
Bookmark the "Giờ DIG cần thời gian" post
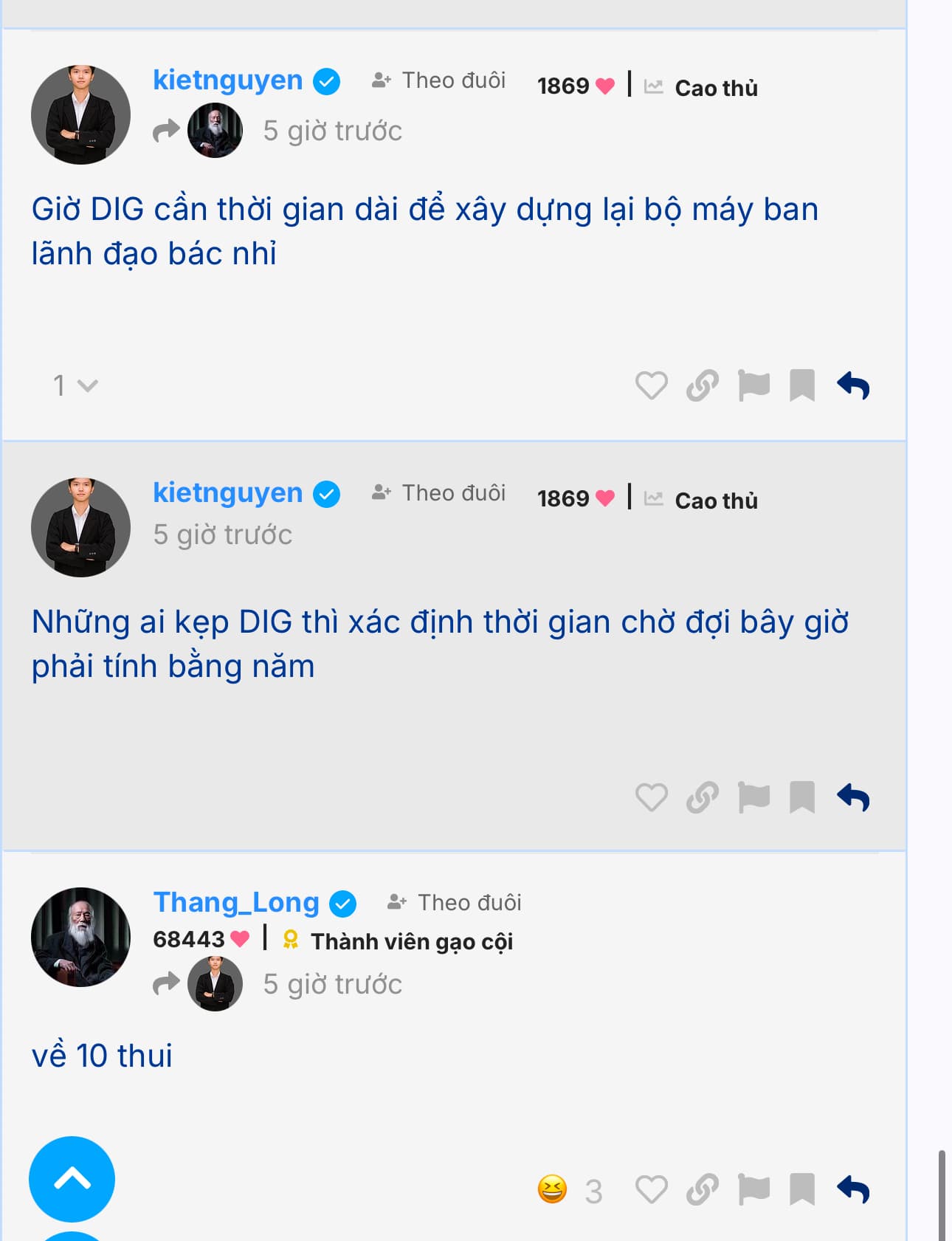point(802,385)
